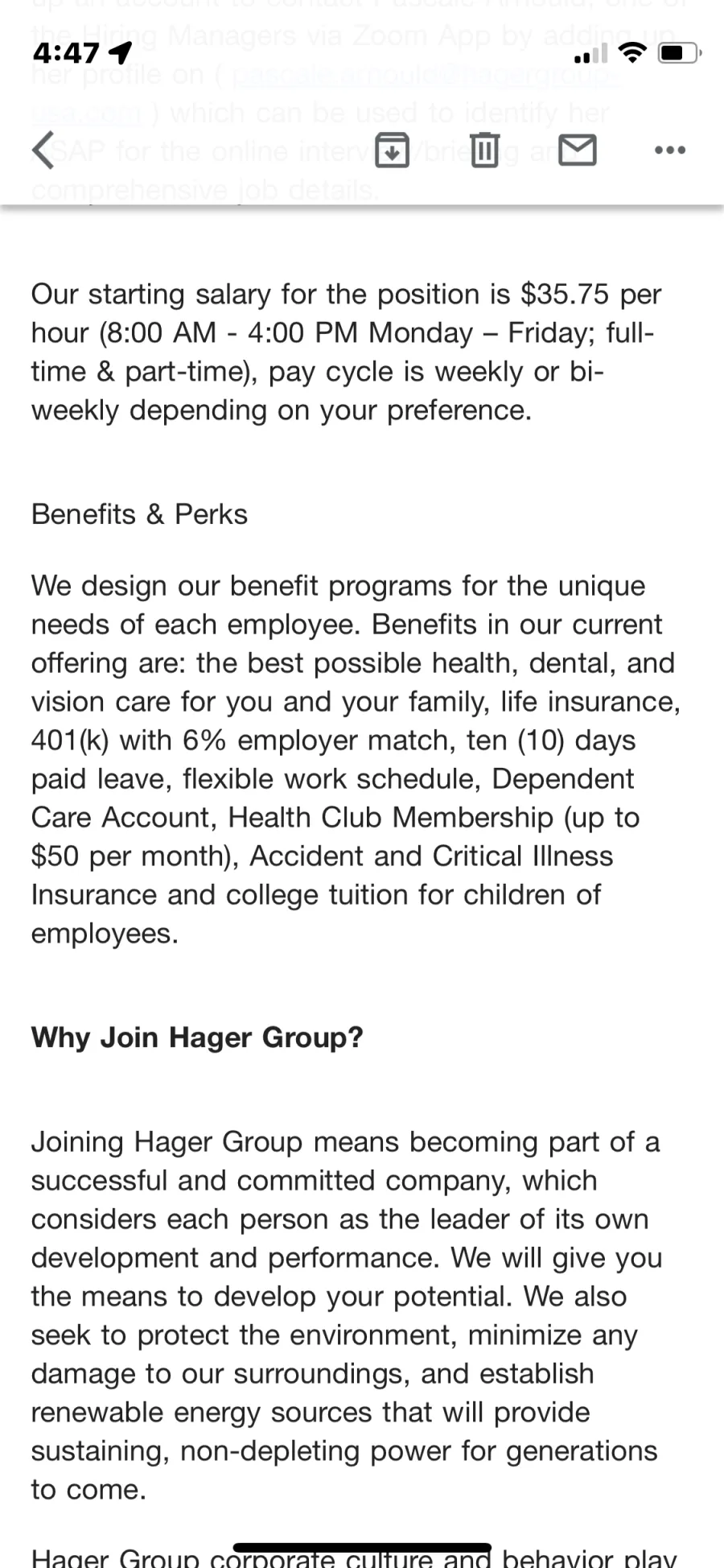Screen dimensions: 724x1568
Task: Mark the email as unread
Action: click(578, 150)
